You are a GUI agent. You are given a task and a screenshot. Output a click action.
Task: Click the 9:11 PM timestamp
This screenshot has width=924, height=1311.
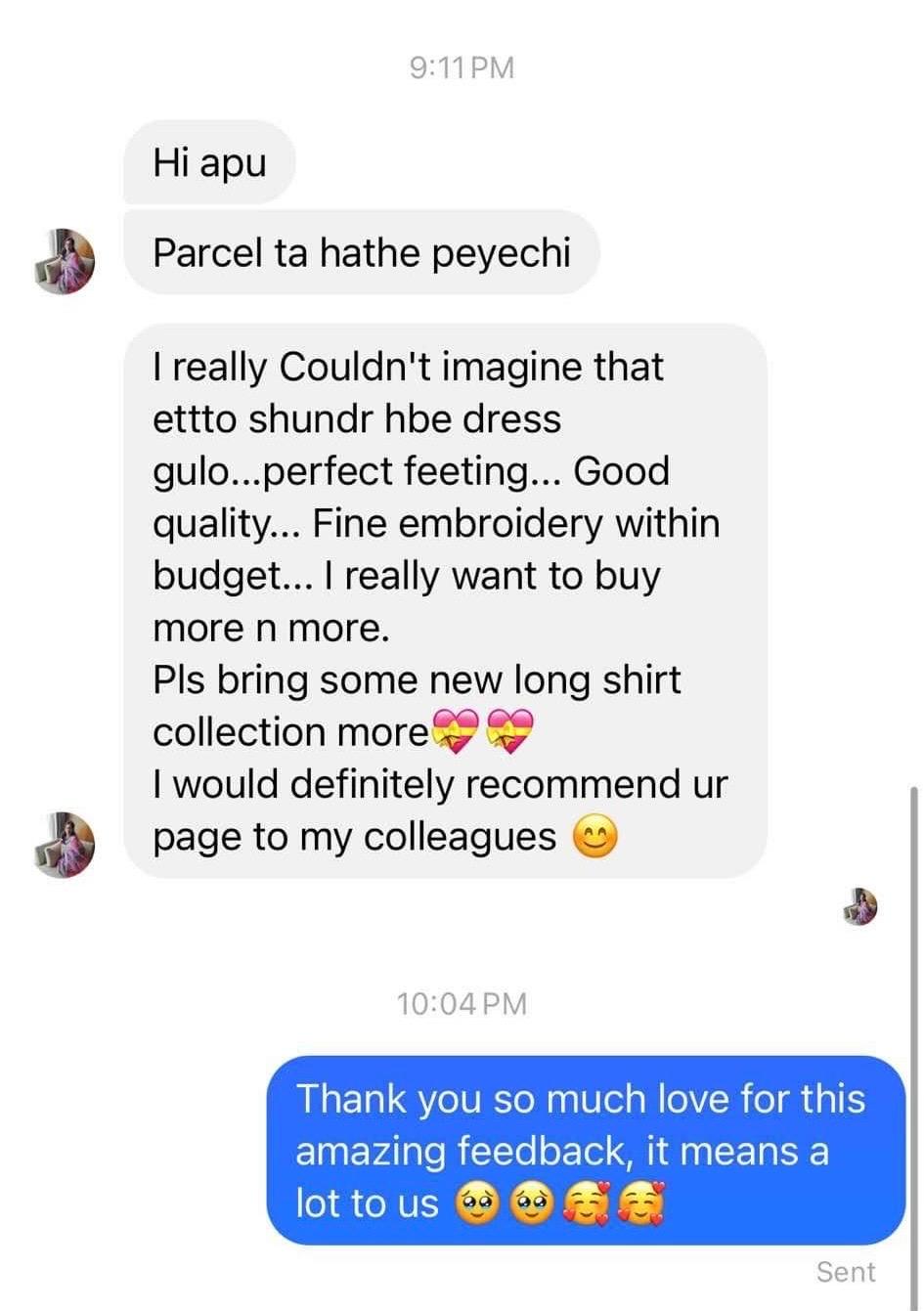(462, 66)
